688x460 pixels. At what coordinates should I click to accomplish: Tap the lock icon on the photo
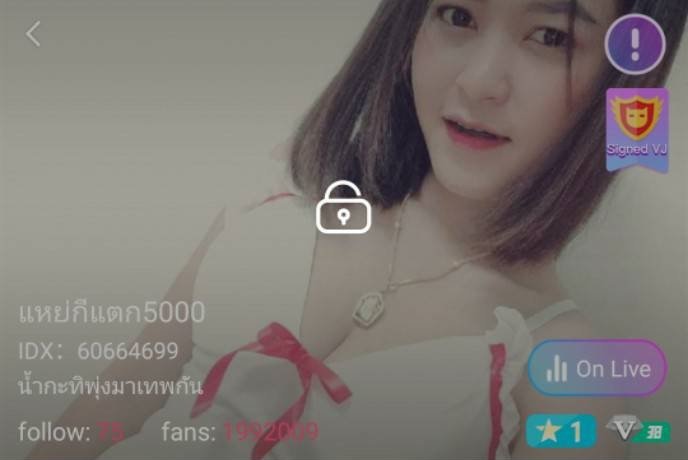coord(343,207)
